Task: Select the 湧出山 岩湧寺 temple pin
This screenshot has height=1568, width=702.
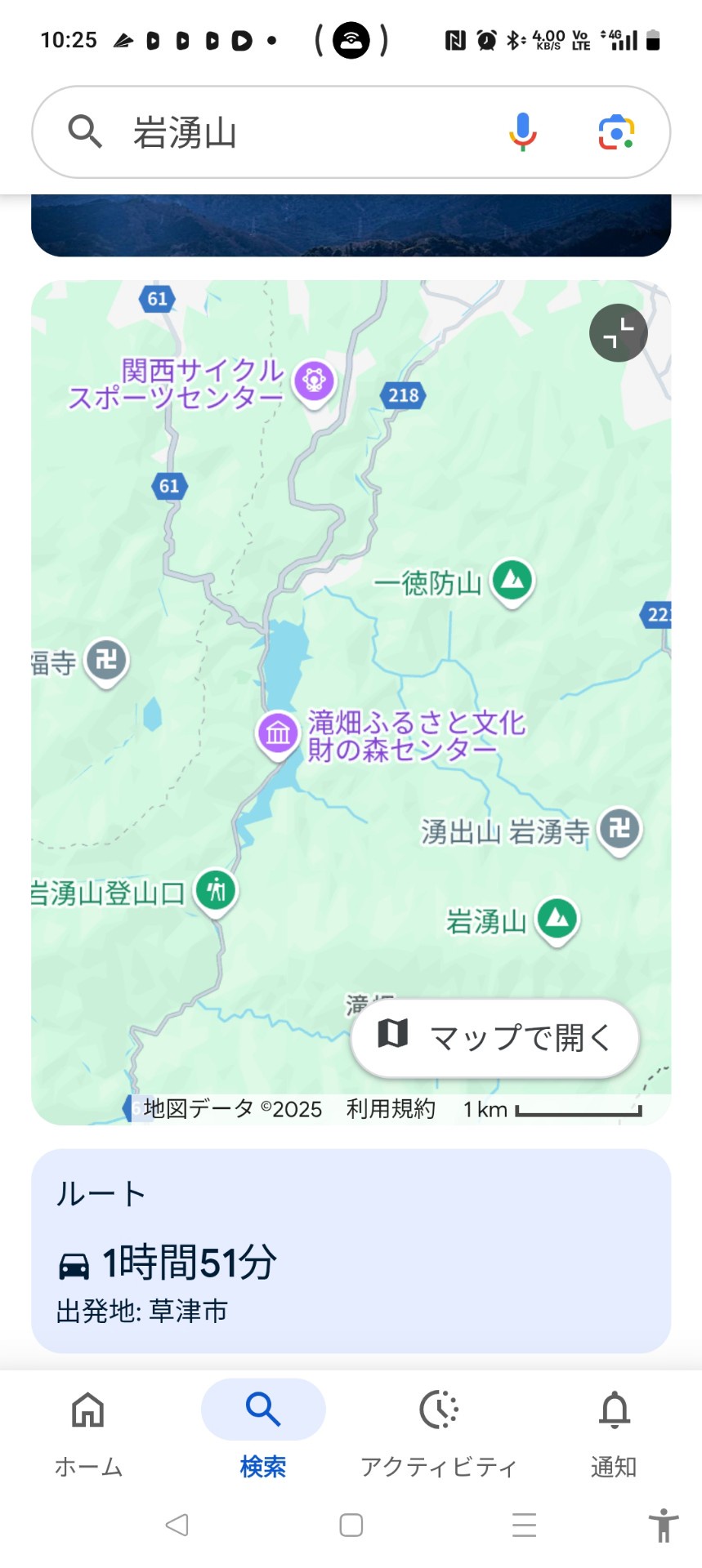Action: (x=620, y=831)
